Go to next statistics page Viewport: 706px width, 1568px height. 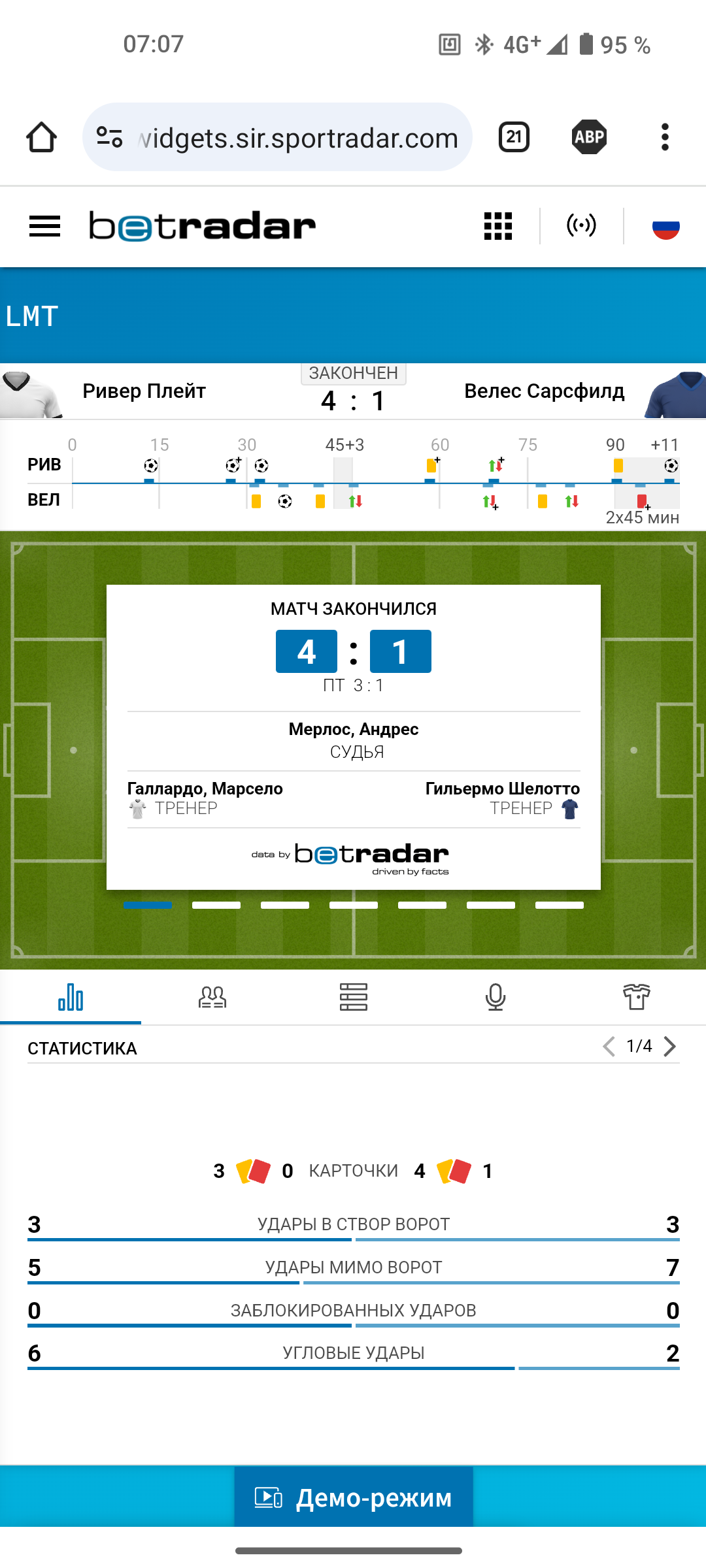coord(670,1047)
